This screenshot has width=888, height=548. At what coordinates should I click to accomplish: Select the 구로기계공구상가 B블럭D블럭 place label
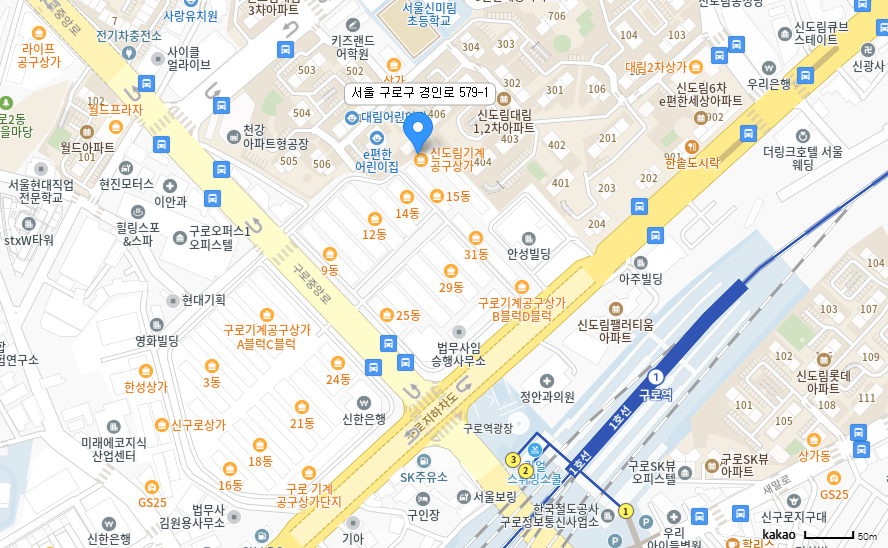(522, 308)
